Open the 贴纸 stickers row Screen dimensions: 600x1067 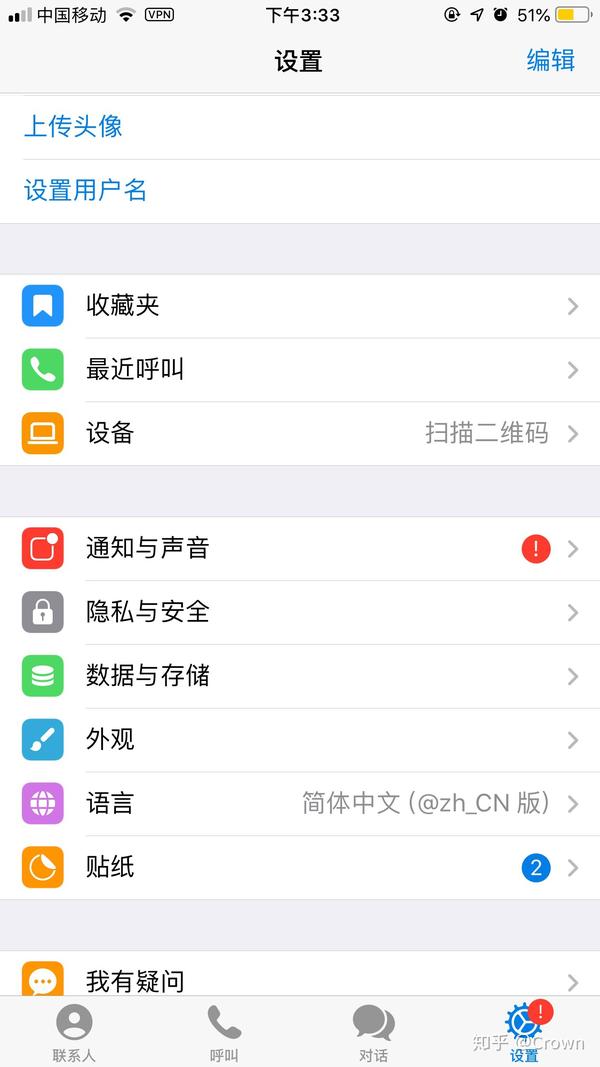300,867
